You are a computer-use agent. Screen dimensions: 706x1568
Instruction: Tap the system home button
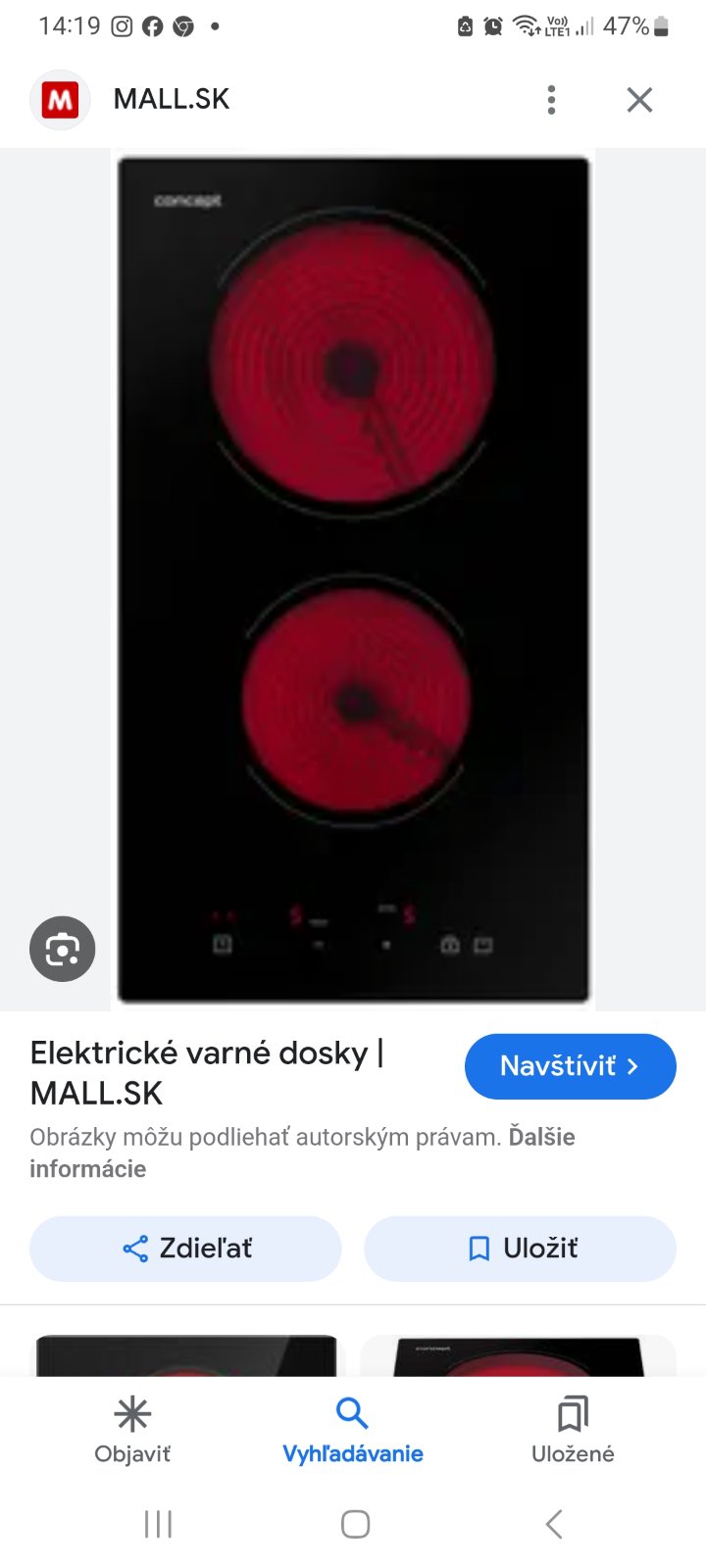[355, 1524]
